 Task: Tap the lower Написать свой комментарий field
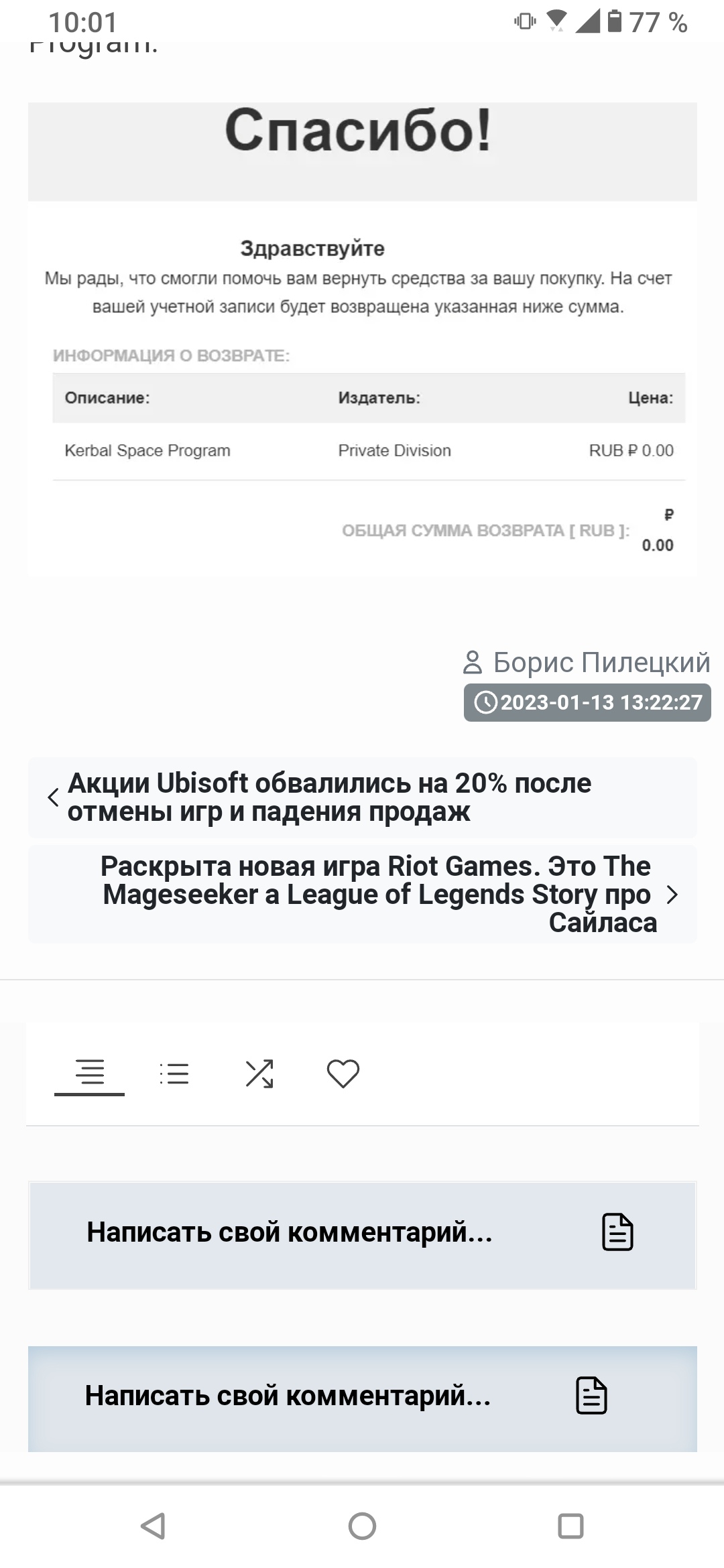362,1396
